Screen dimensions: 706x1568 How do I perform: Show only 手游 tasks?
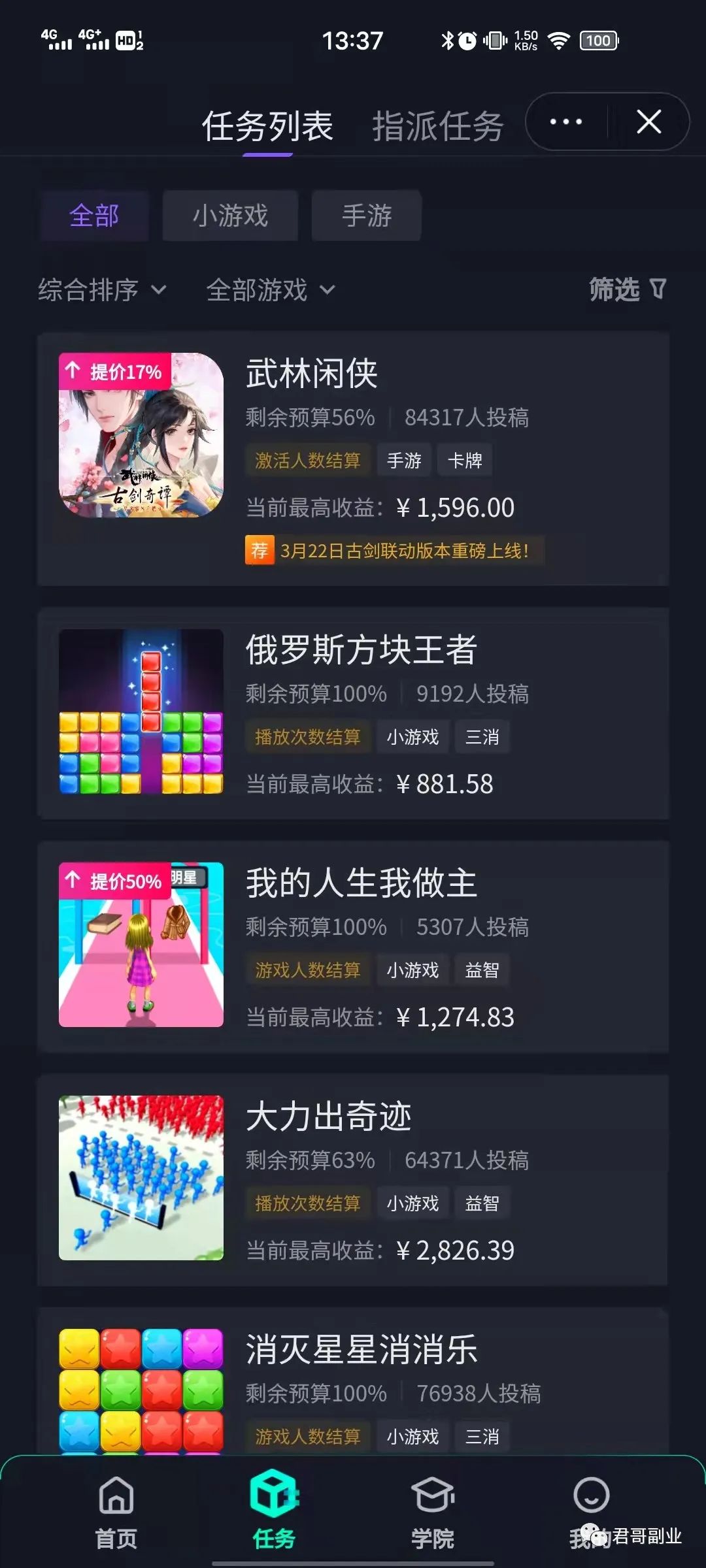[x=366, y=216]
